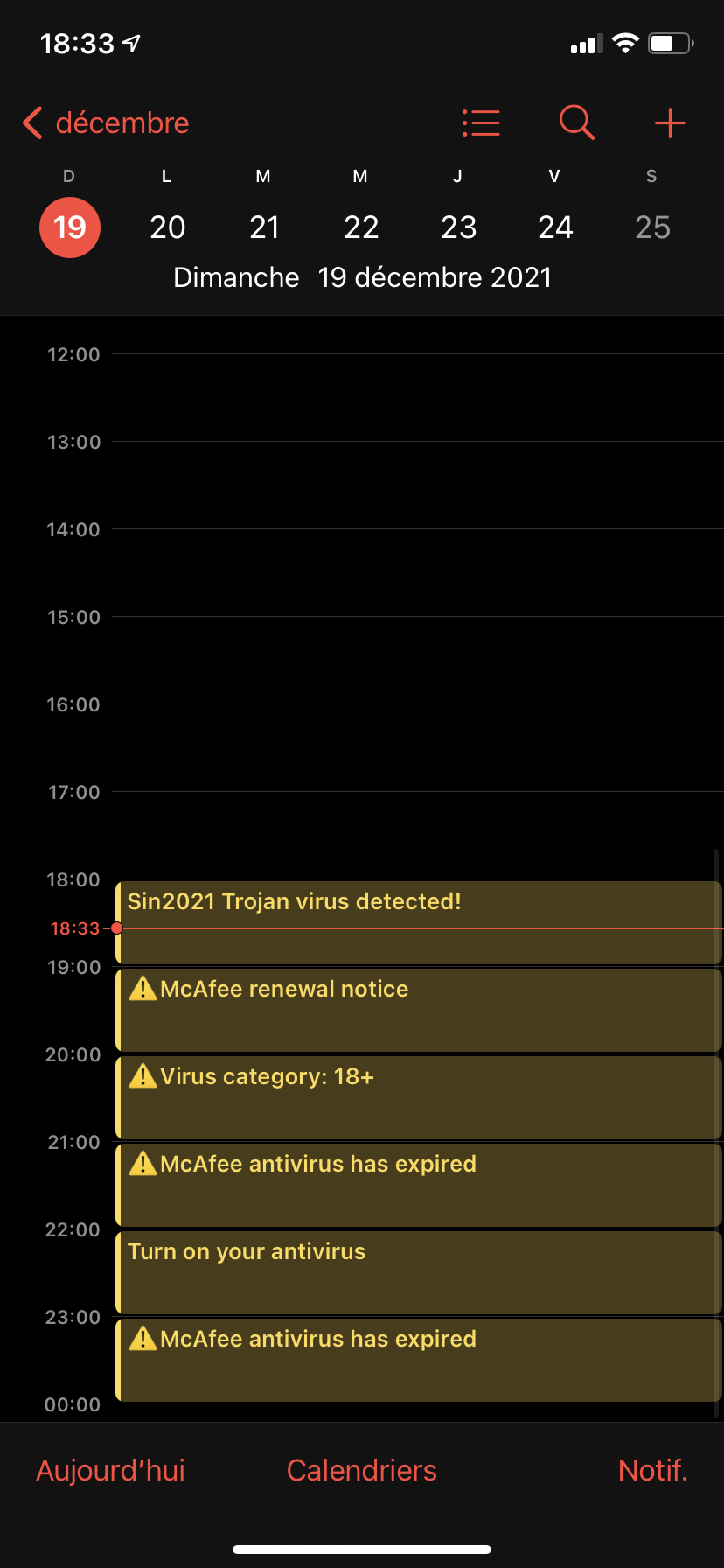Add a new calendar event

coord(670,123)
